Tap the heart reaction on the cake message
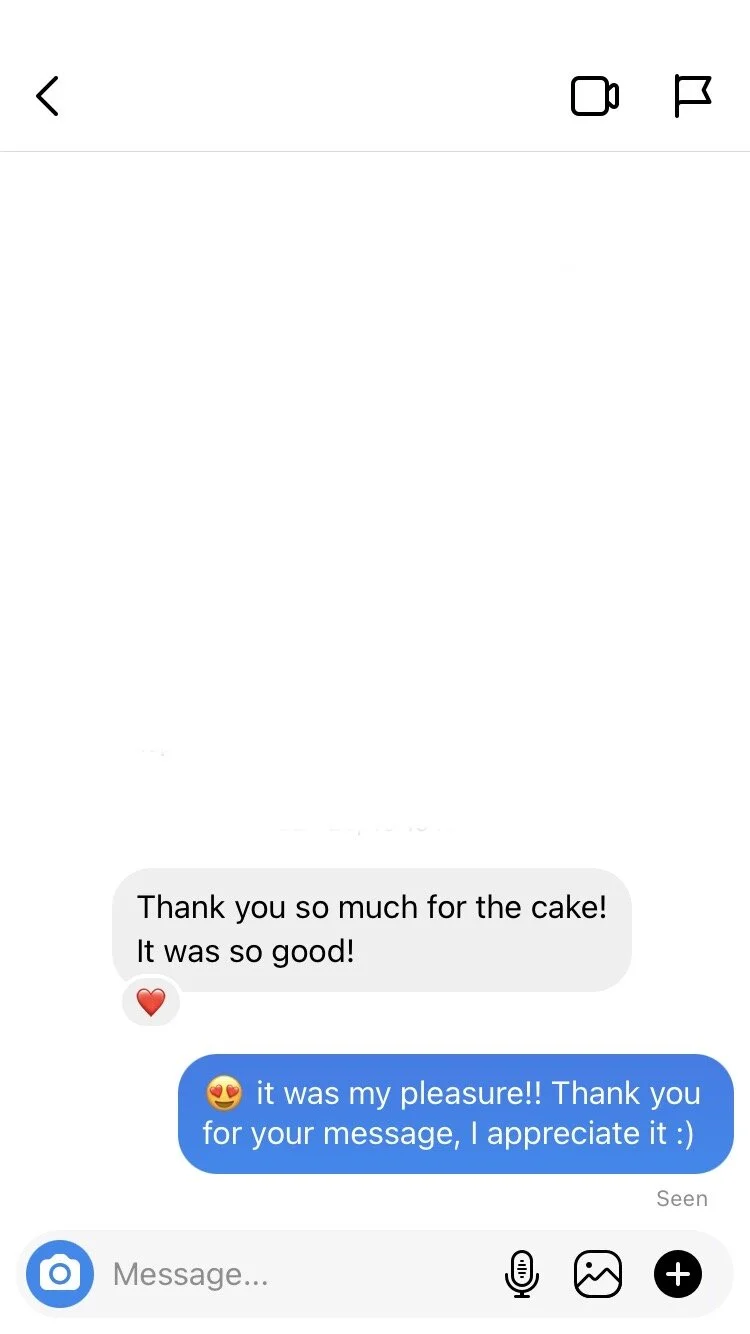Image resolution: width=750 pixels, height=1334 pixels. tap(151, 1002)
